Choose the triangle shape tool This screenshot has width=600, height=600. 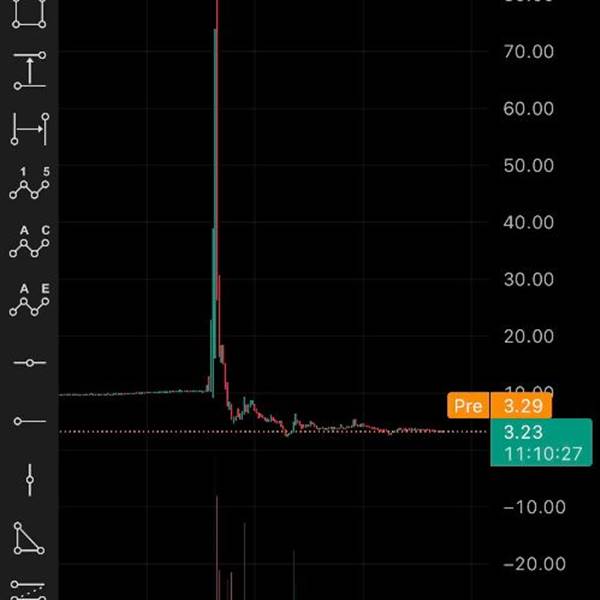tap(29, 538)
